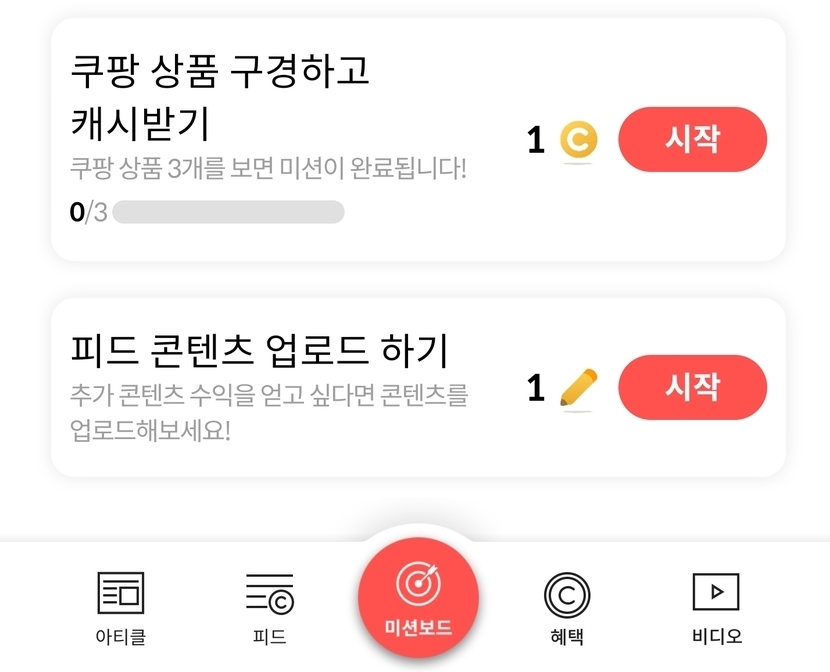Select the 미션보드 center tab

tap(418, 597)
